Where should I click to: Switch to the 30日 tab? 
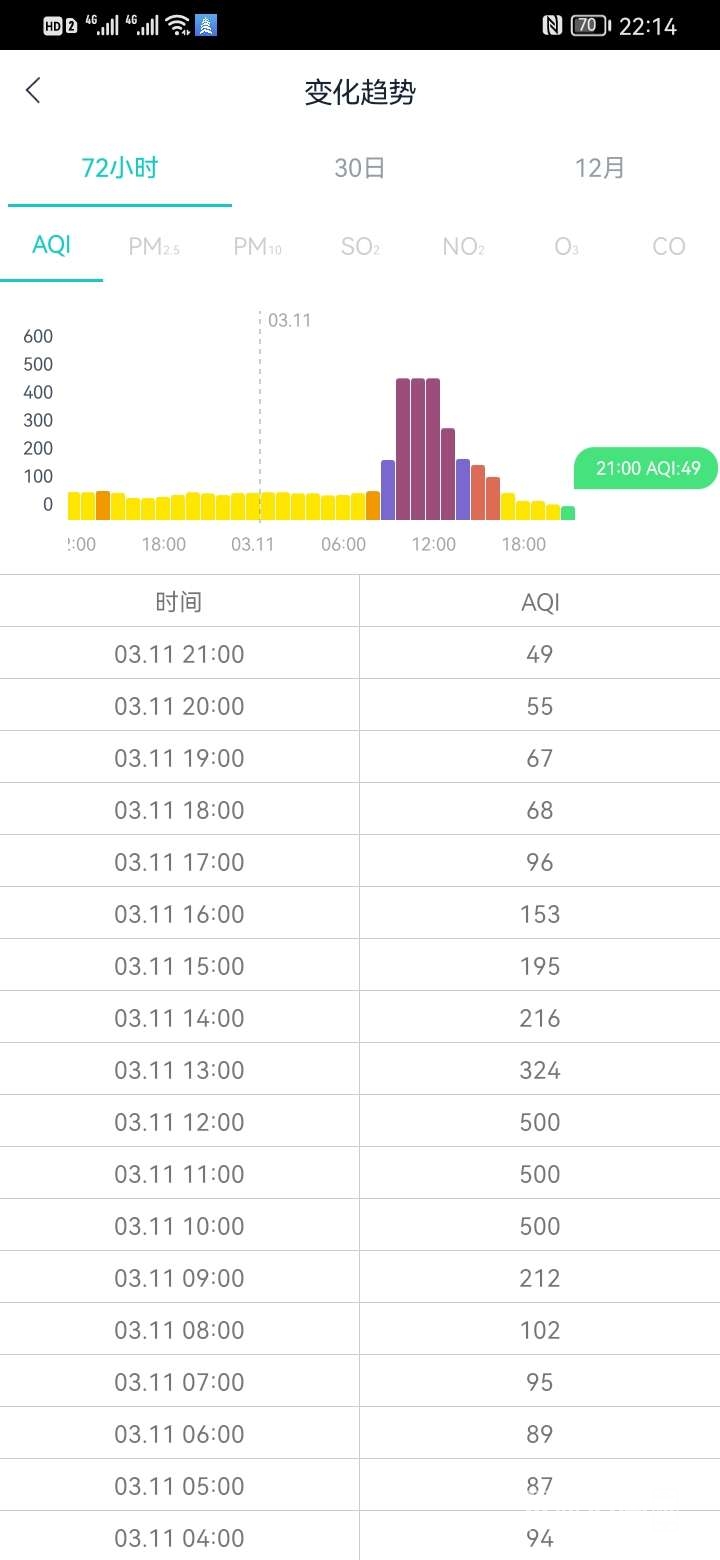click(x=360, y=168)
